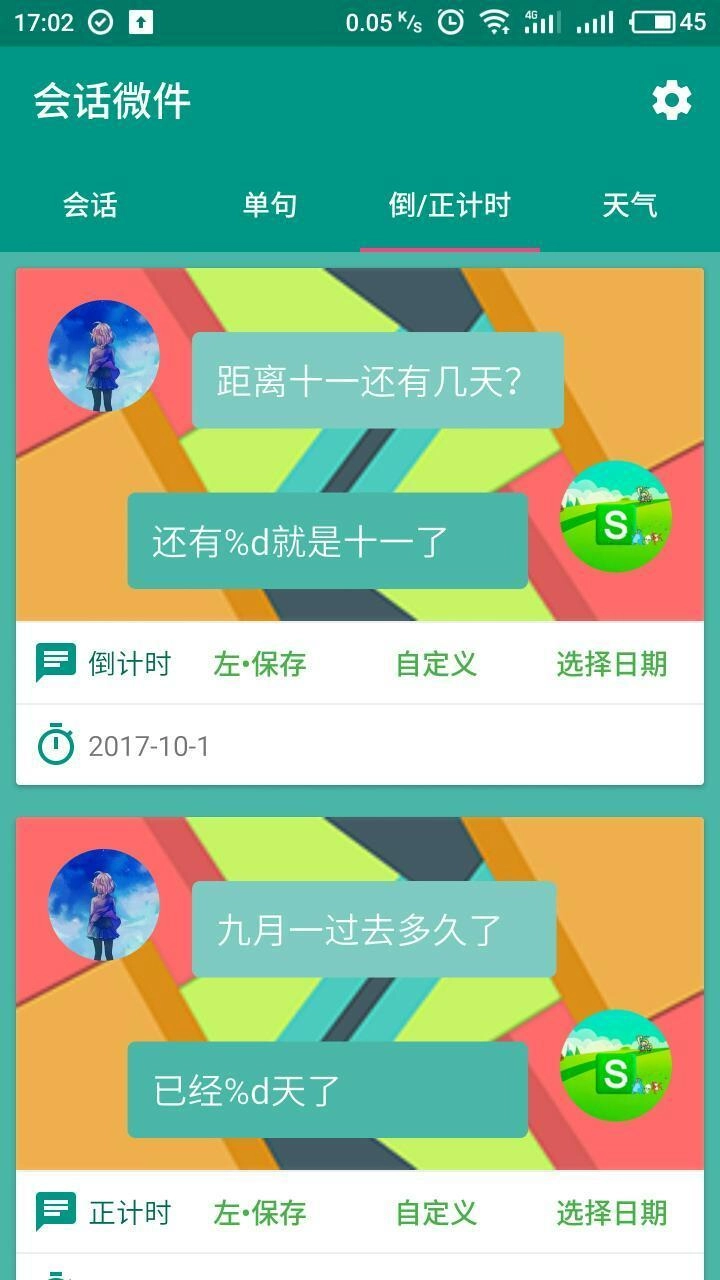The image size is (720, 1280).
Task: Select the 单句 tab
Action: tap(268, 205)
